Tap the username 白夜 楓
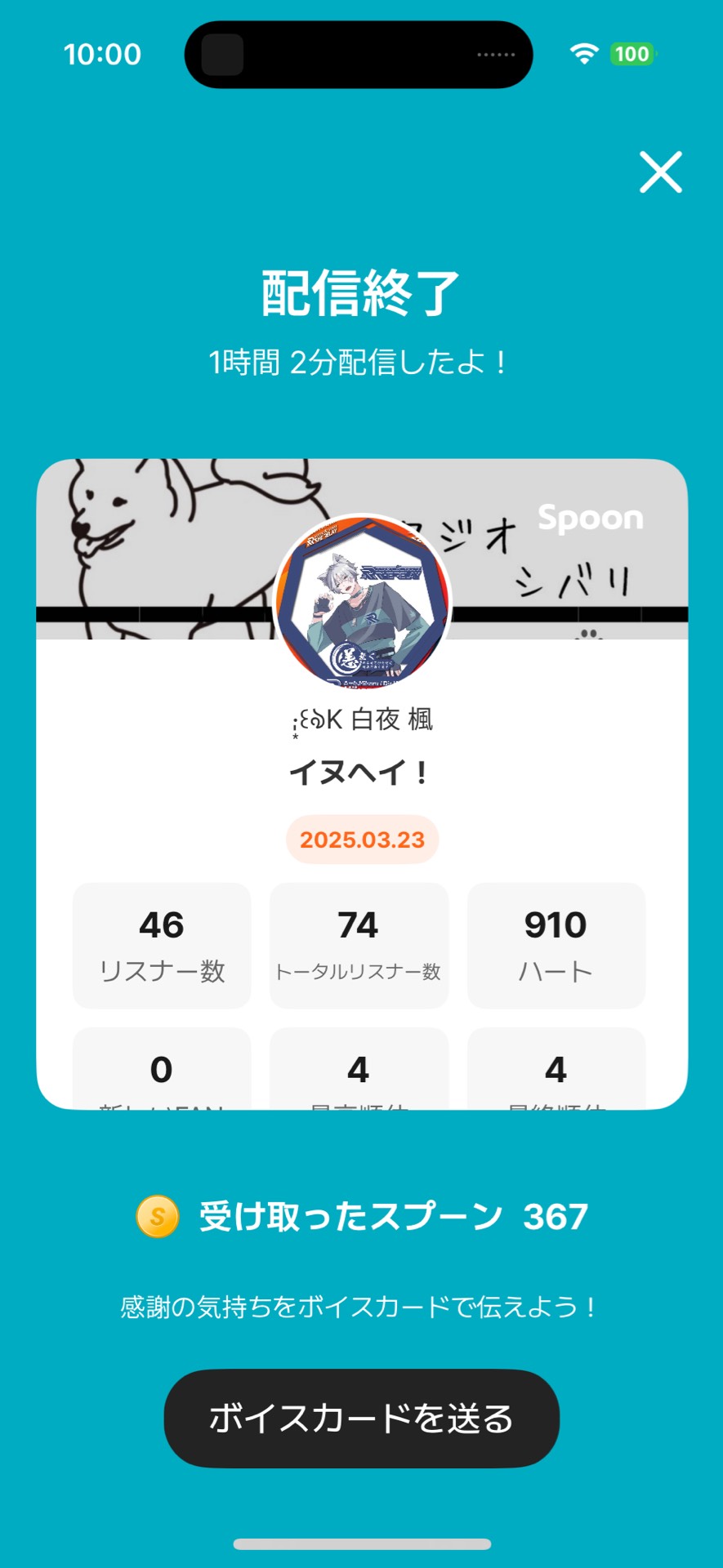723x1568 pixels. (362, 720)
